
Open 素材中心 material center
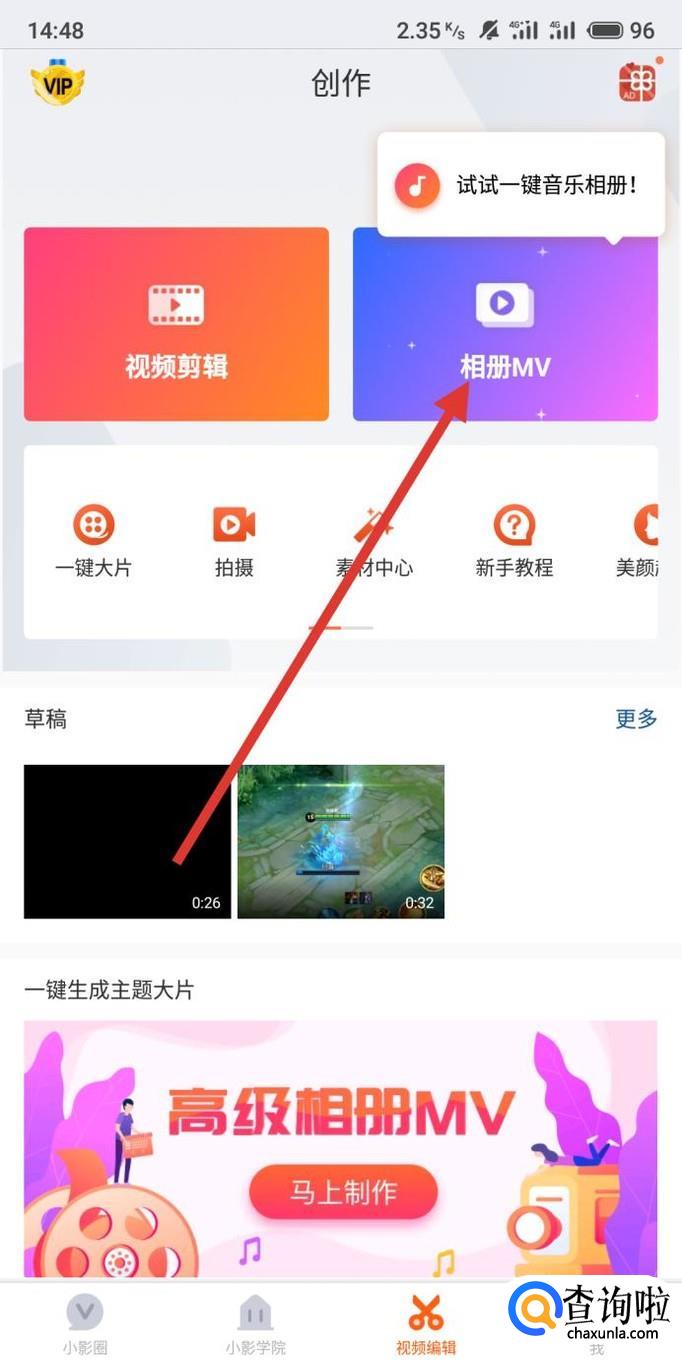click(374, 541)
